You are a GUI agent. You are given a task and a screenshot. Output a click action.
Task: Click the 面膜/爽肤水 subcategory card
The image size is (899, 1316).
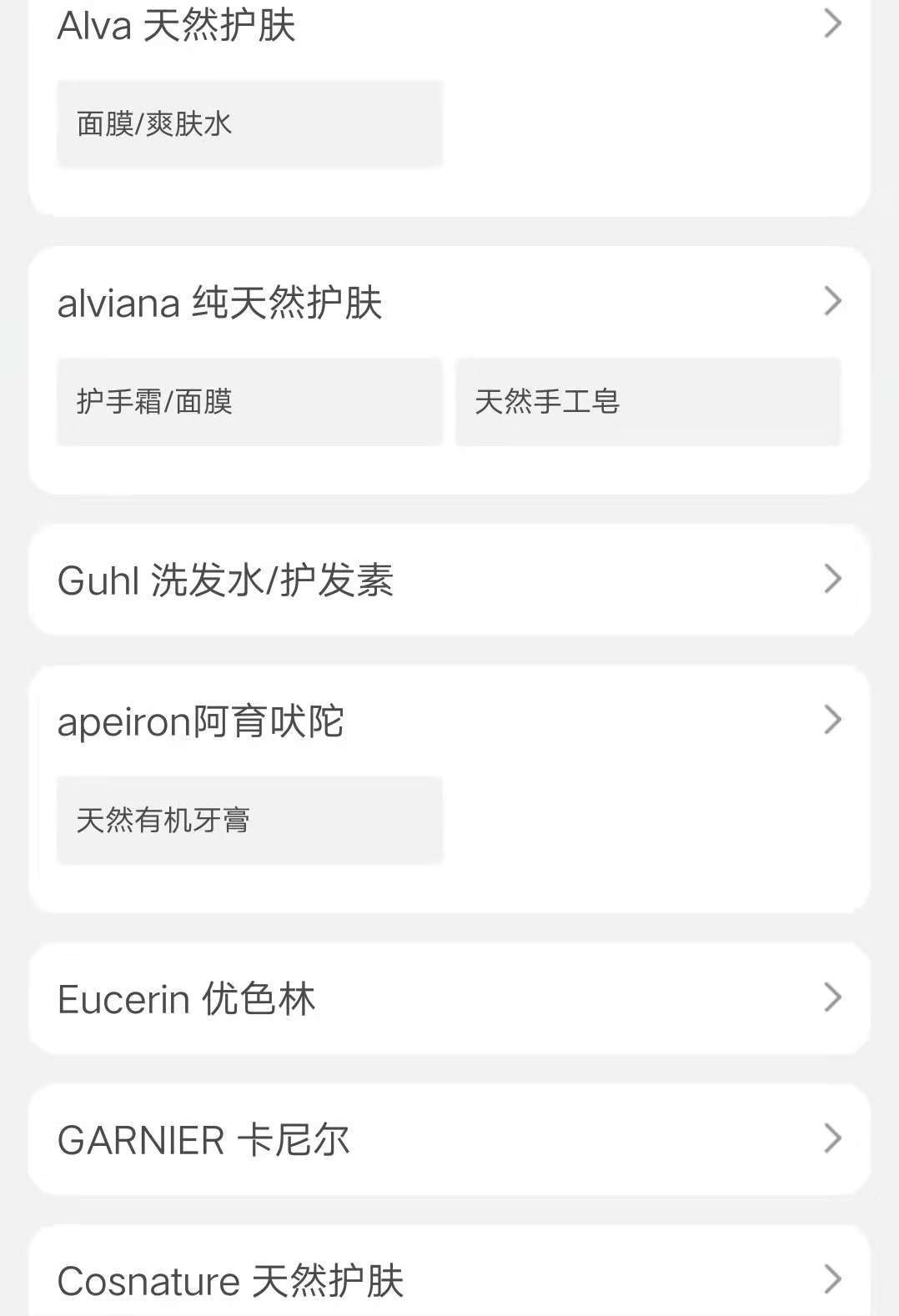pos(249,123)
